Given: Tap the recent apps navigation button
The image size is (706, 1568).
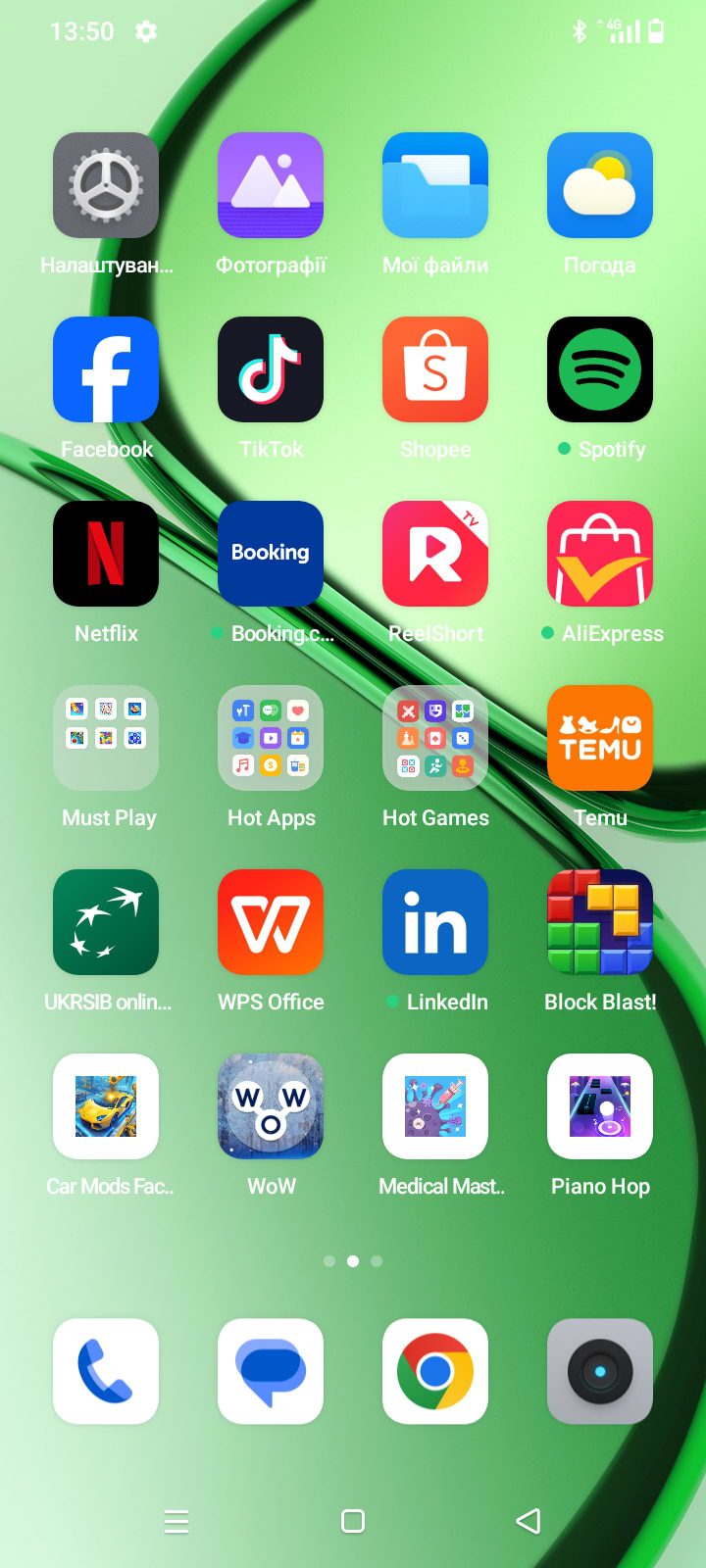Looking at the screenshot, I should pos(176,1521).
